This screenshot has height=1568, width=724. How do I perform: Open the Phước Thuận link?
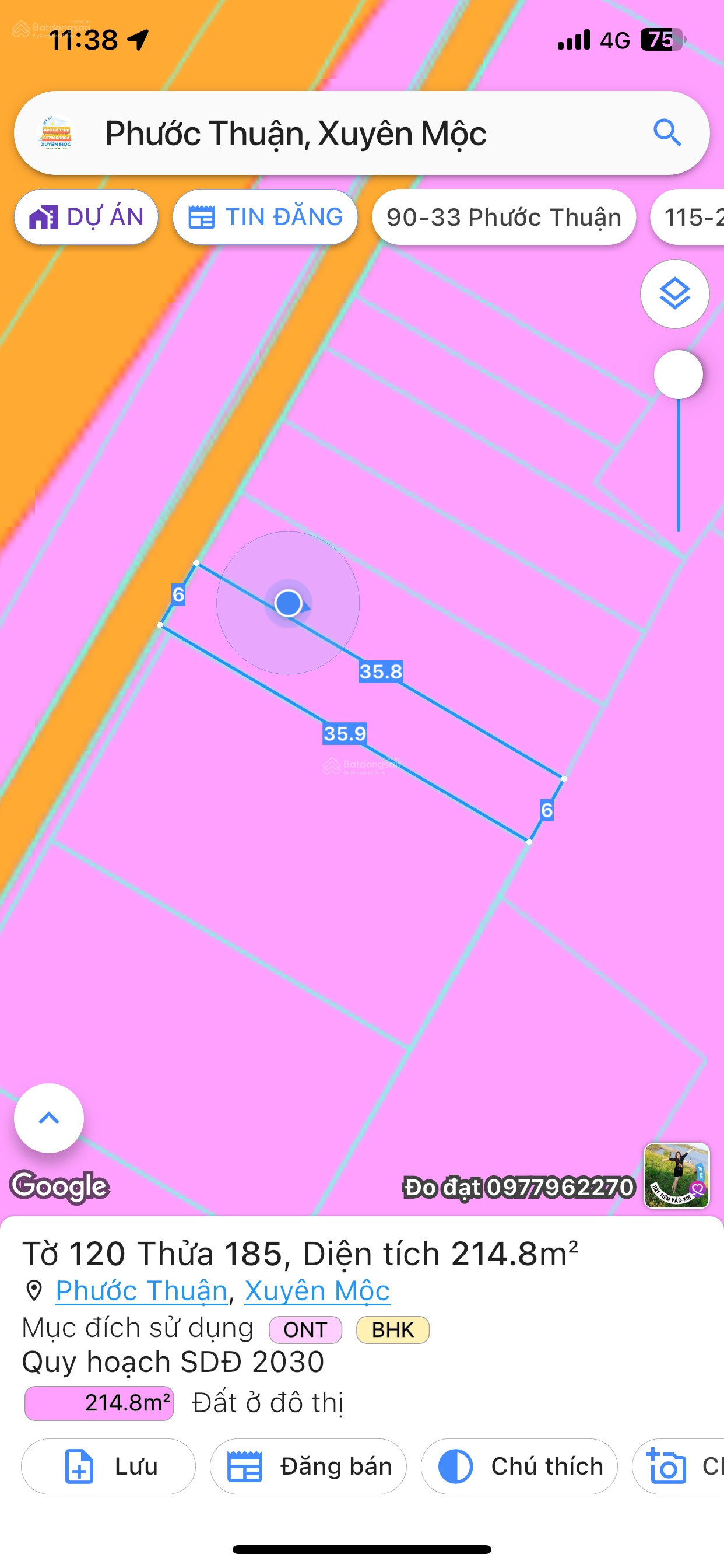tap(141, 1290)
